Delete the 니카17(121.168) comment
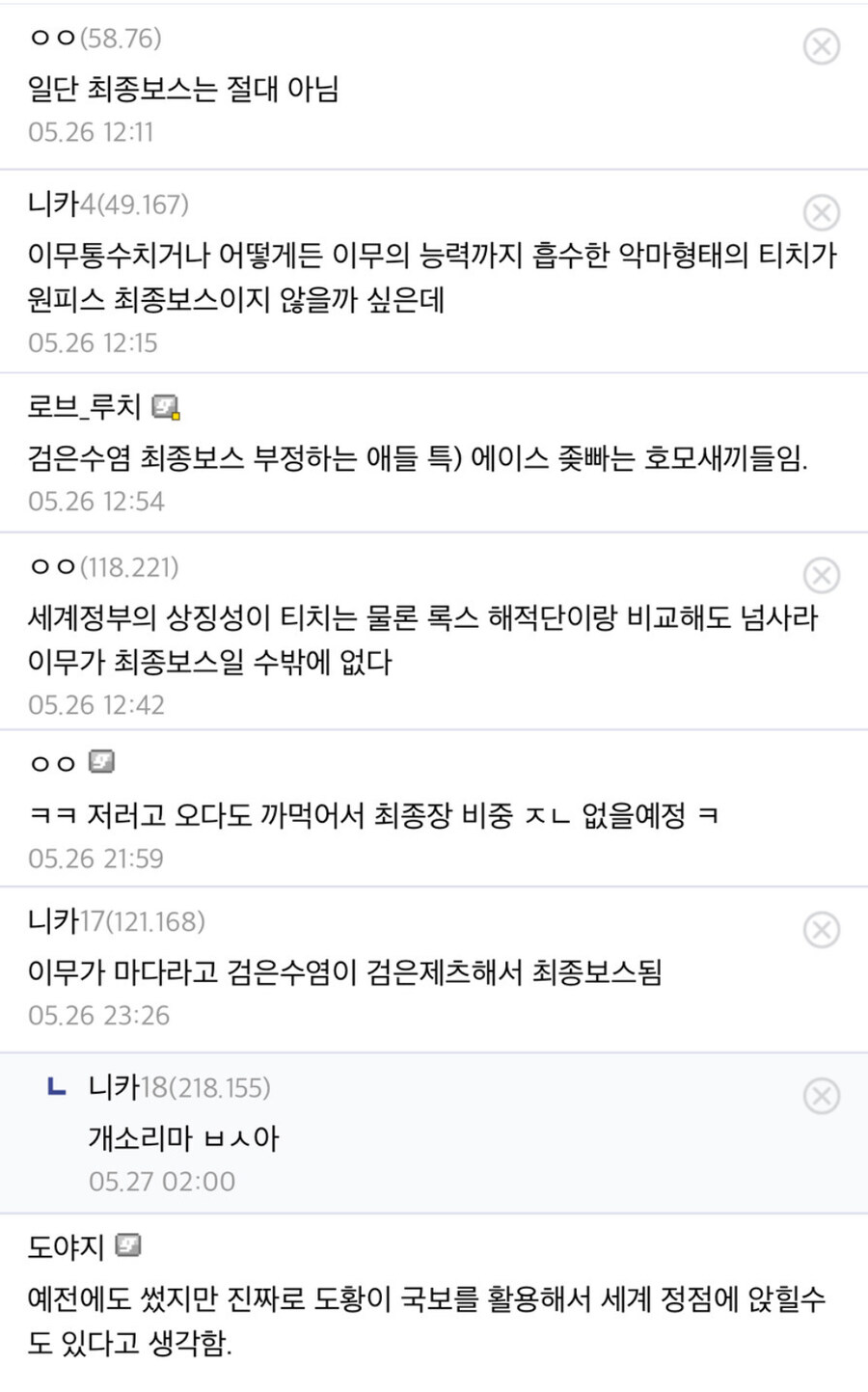The width and height of the screenshot is (868, 1392). (821, 930)
